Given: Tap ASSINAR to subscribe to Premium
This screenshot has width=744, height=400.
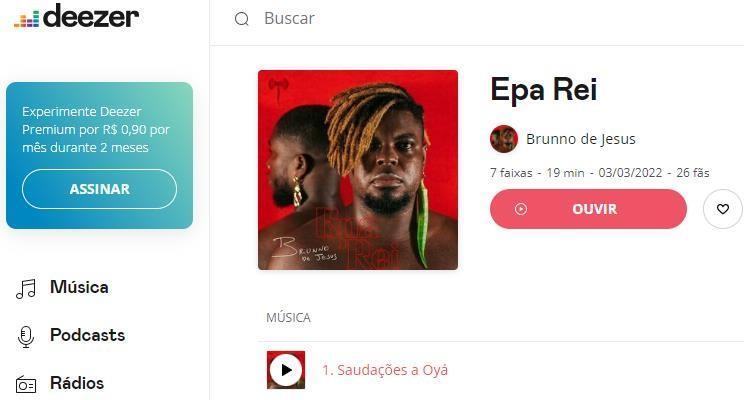Looking at the screenshot, I should [x=99, y=189].
